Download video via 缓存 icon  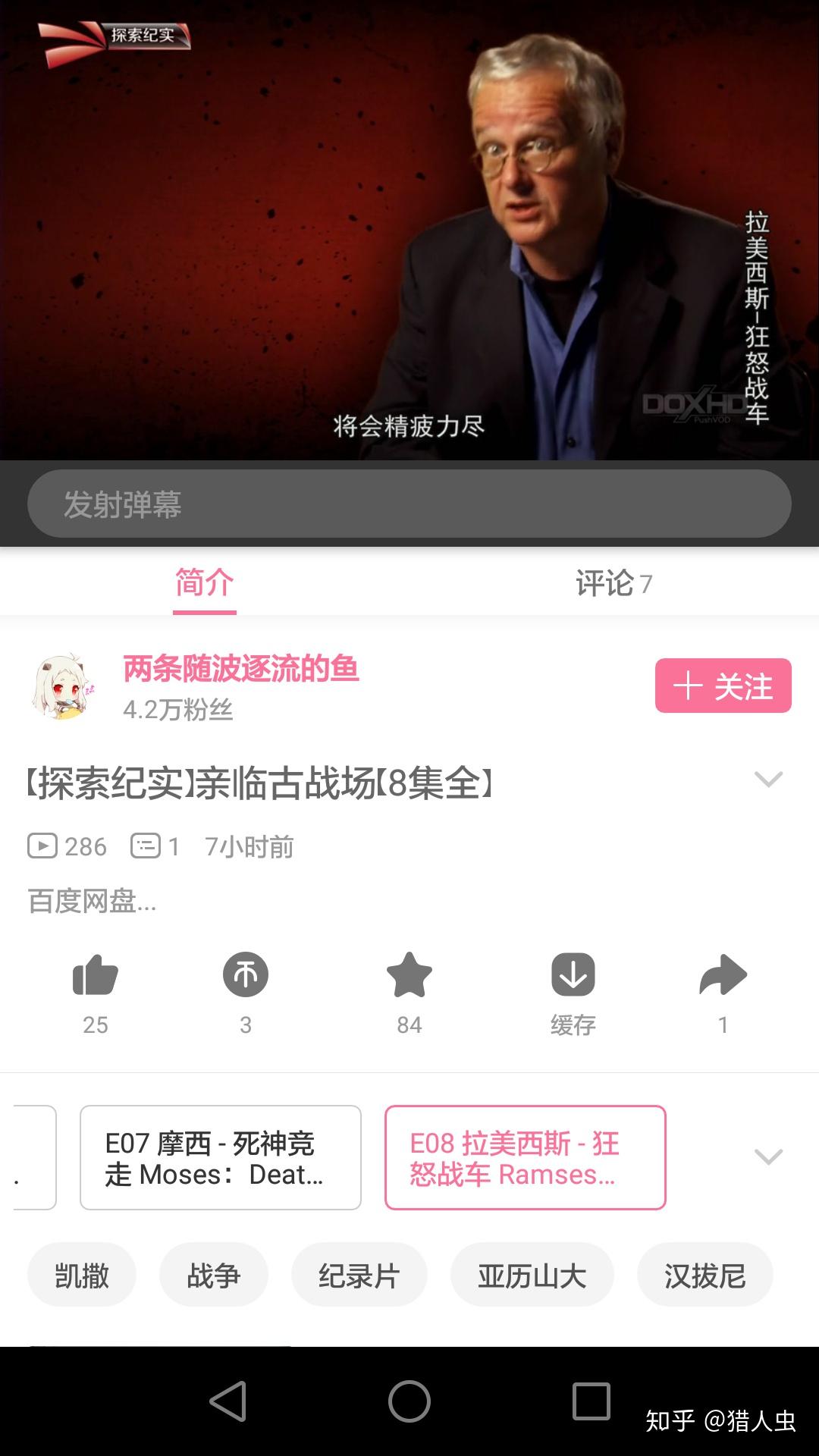(573, 976)
